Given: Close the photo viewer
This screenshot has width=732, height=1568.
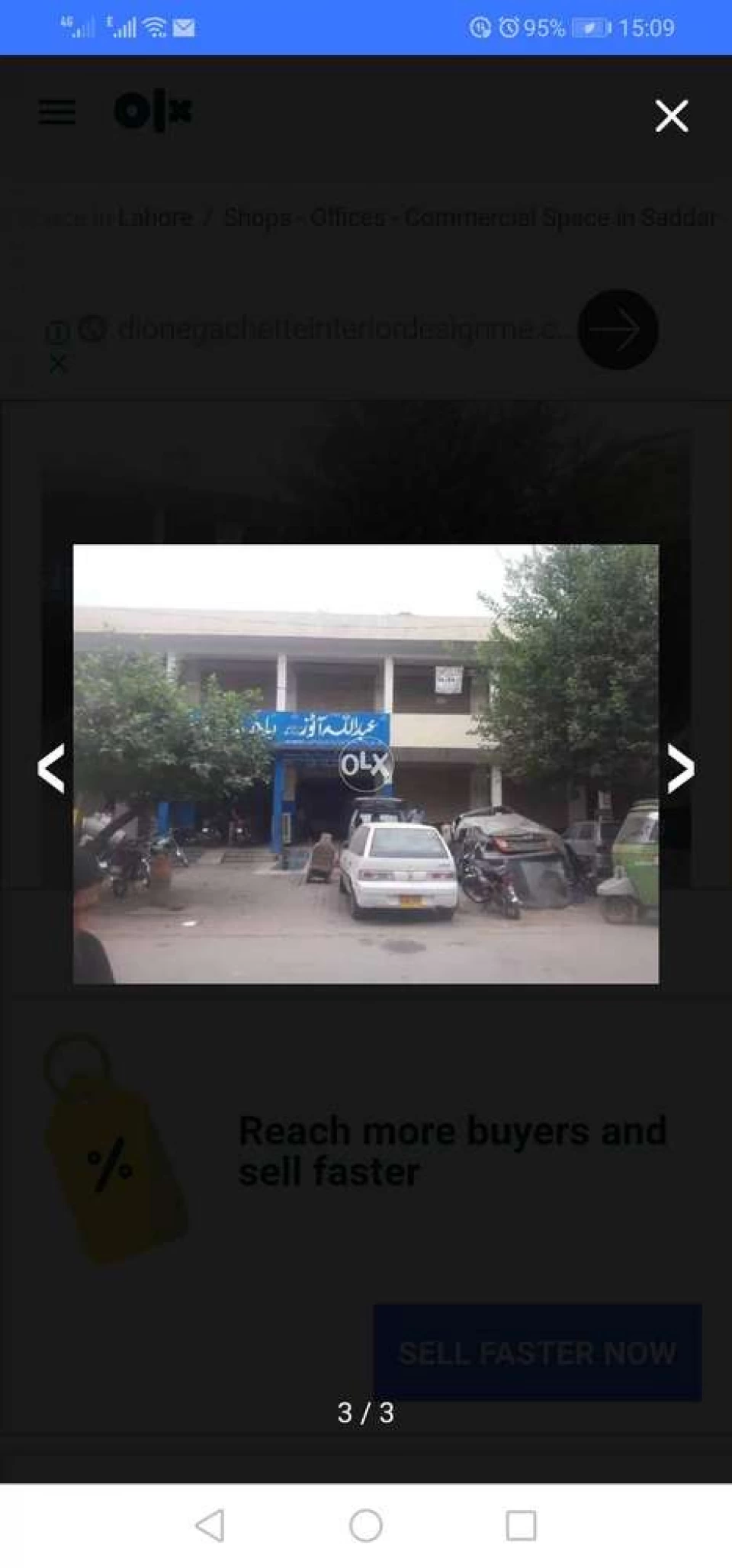Looking at the screenshot, I should [x=671, y=116].
